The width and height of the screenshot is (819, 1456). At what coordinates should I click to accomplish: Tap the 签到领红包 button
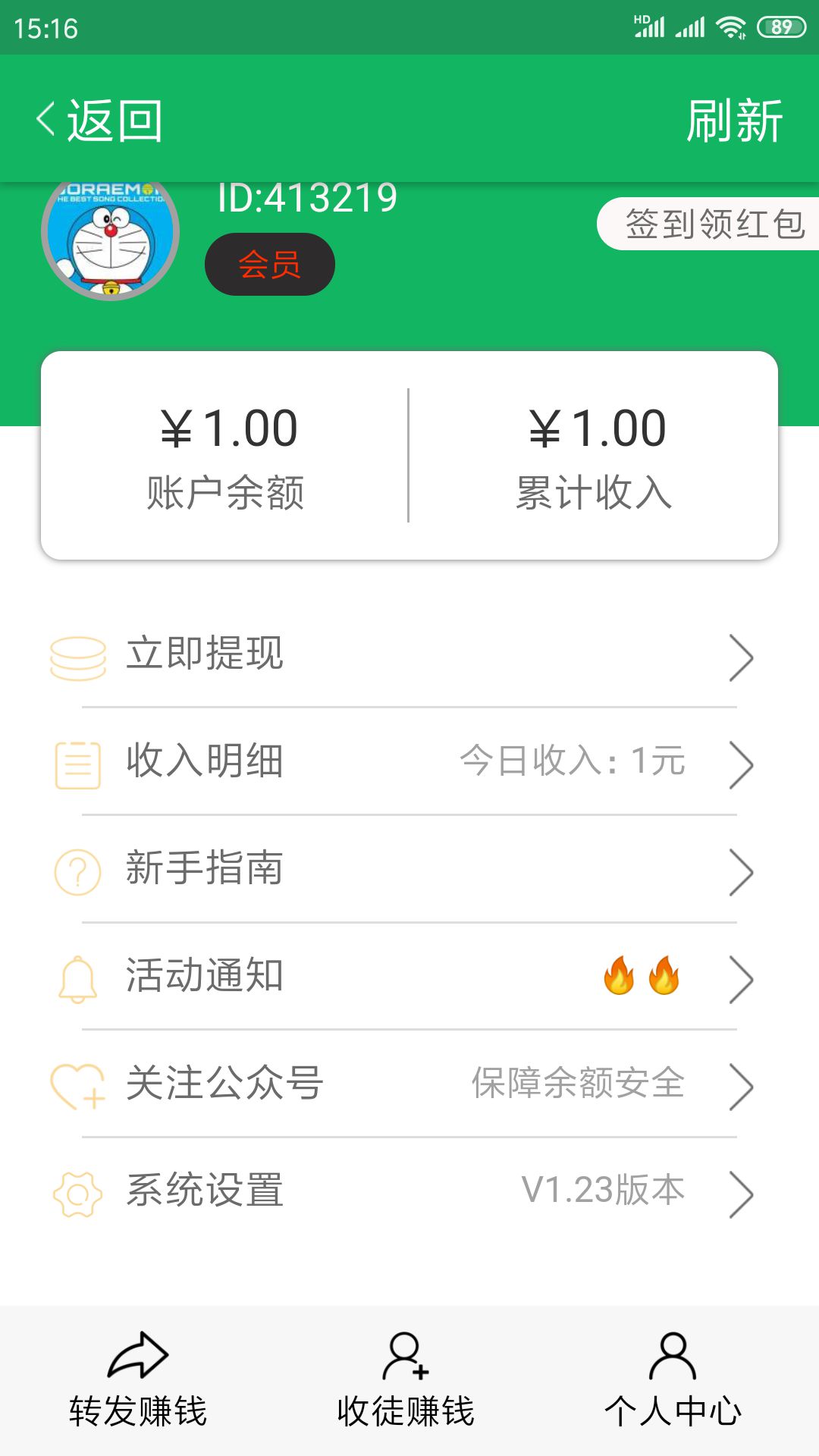click(713, 222)
